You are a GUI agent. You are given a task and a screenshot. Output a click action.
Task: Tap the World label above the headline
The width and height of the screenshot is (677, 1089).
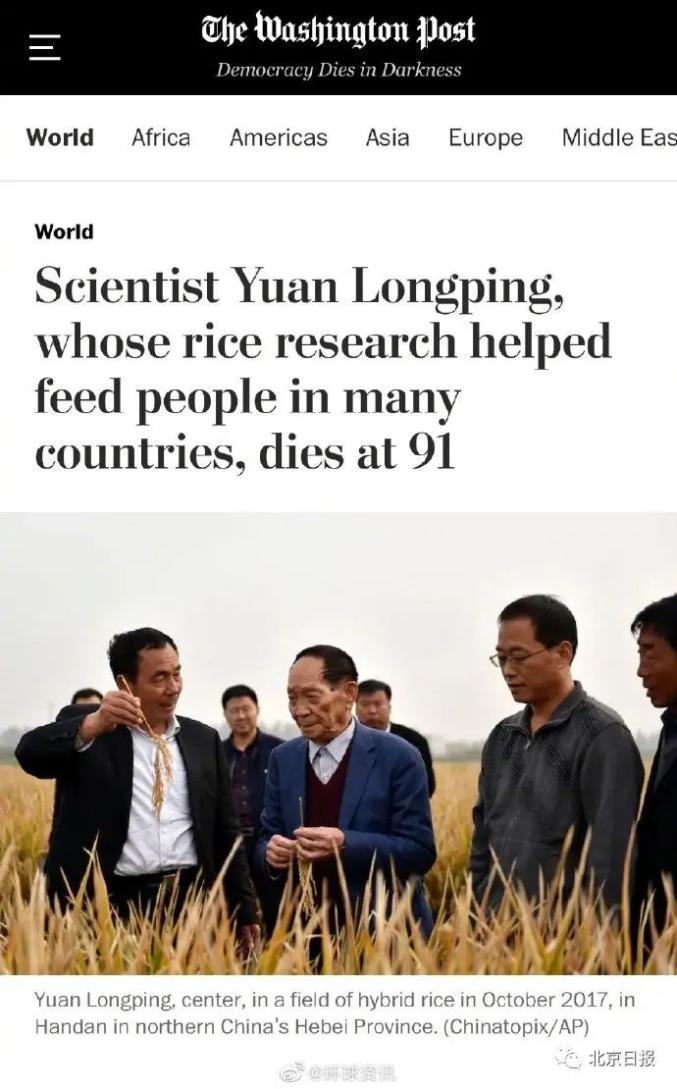(64, 232)
